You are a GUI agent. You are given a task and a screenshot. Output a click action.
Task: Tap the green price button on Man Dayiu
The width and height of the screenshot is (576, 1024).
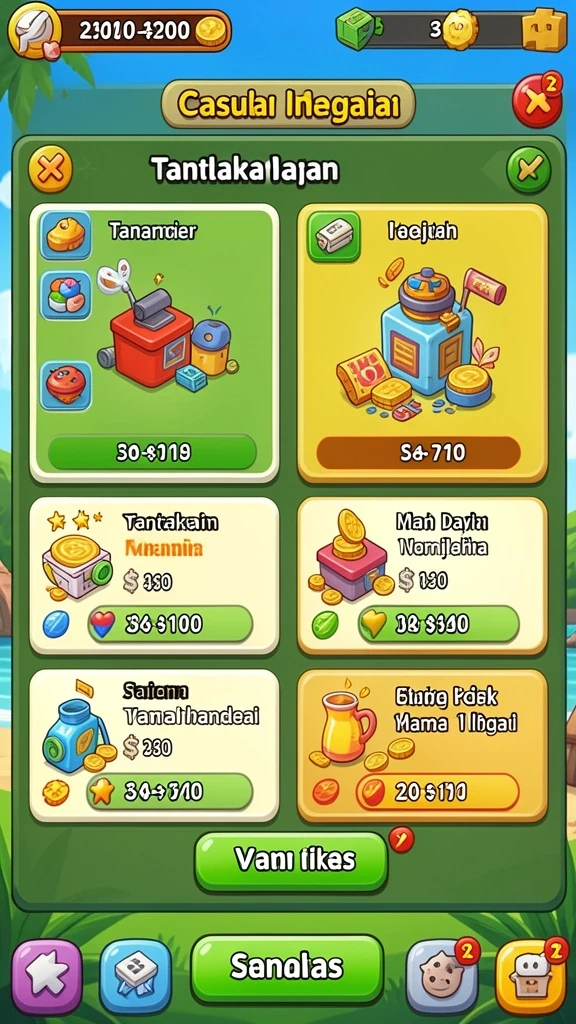(x=438, y=624)
